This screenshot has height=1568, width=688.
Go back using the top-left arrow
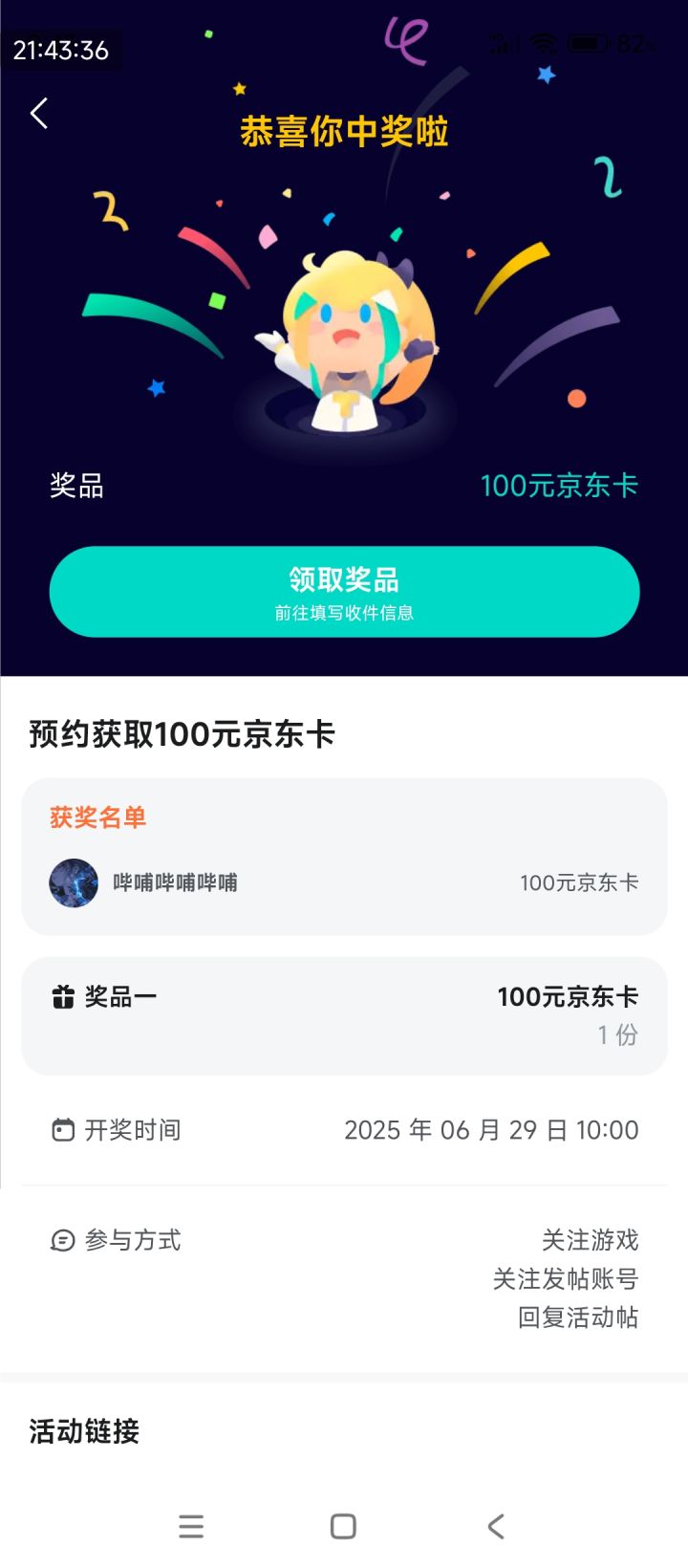[39, 114]
